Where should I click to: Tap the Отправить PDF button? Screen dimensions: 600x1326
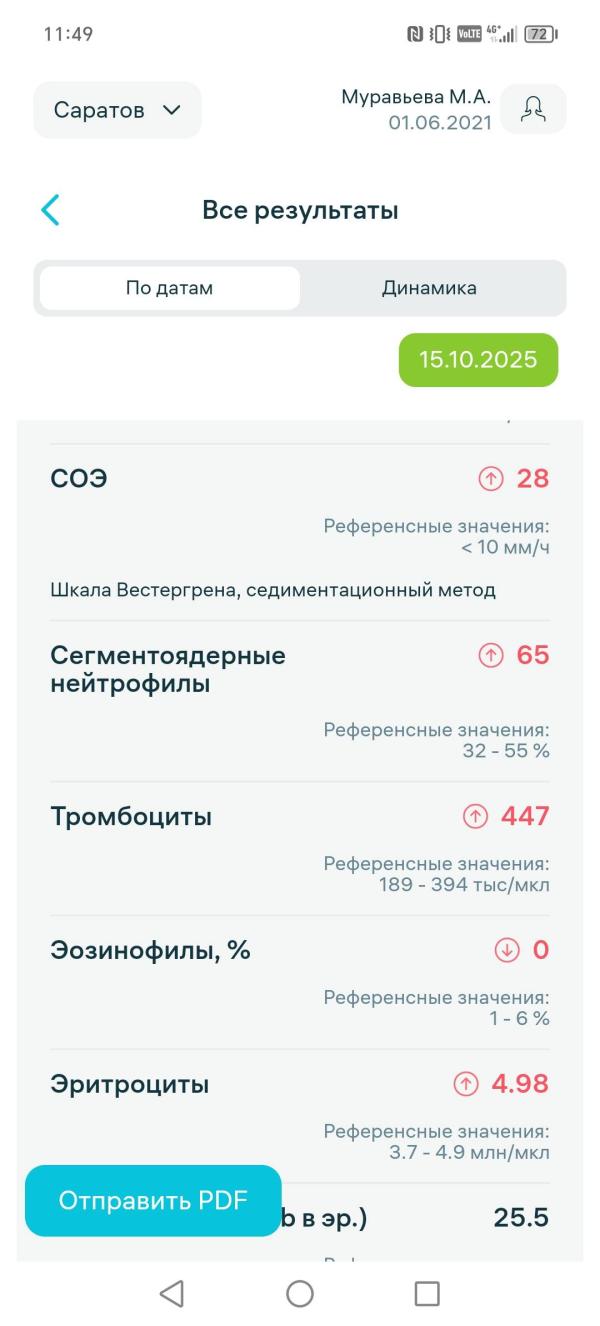[153, 1200]
